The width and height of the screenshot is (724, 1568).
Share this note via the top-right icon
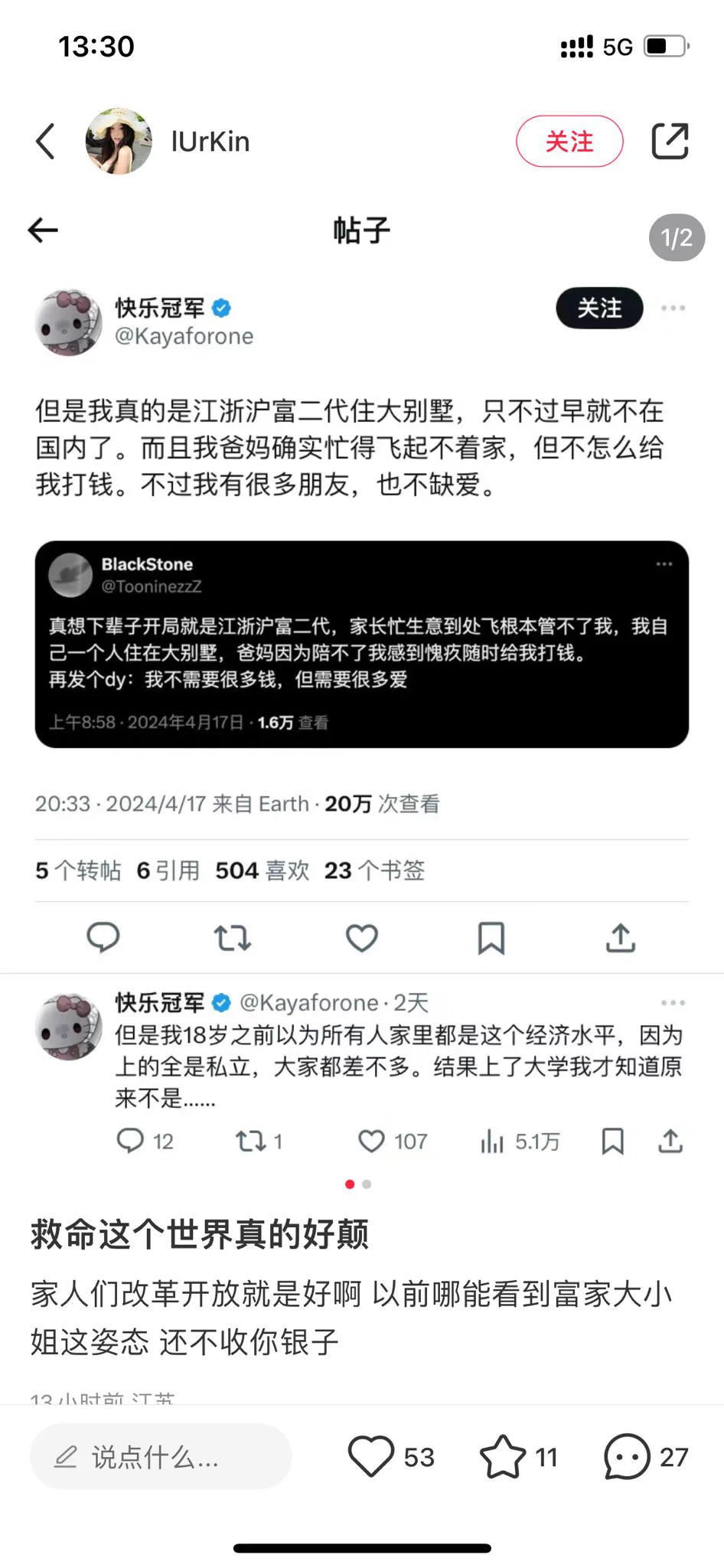[670, 141]
